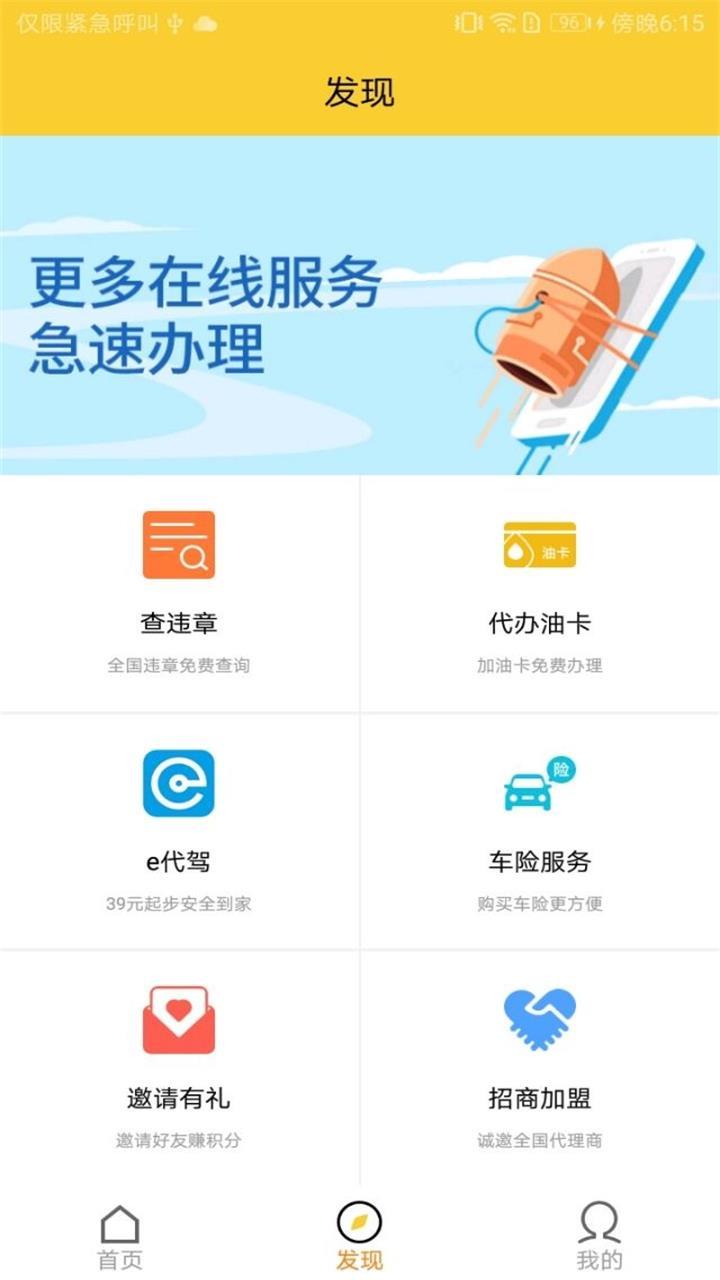The width and height of the screenshot is (720, 1280).
Task: Open the 更多在线服务 banner
Action: [360, 305]
